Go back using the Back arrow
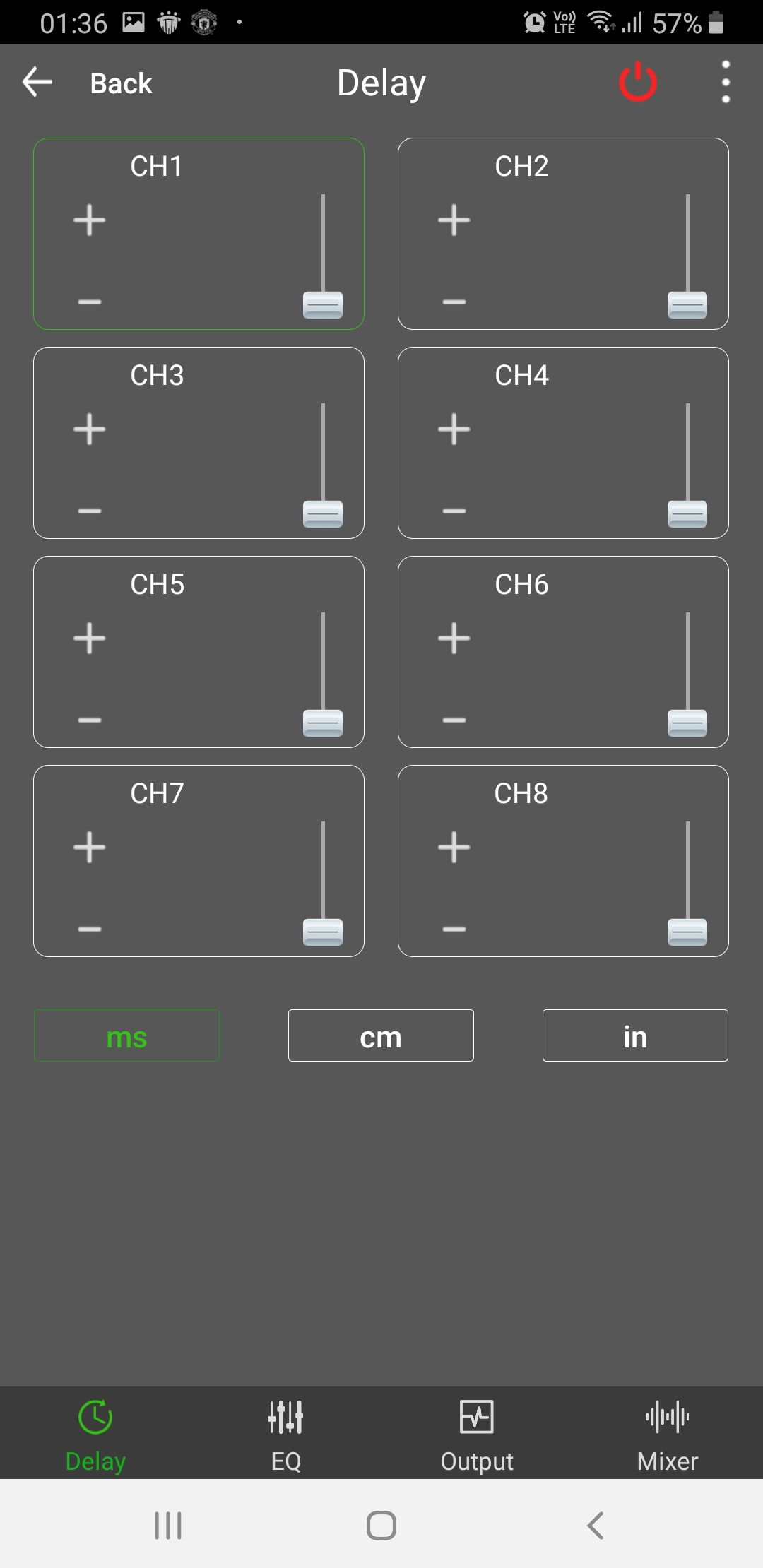This screenshot has height=1568, width=763. pyautogui.click(x=37, y=83)
